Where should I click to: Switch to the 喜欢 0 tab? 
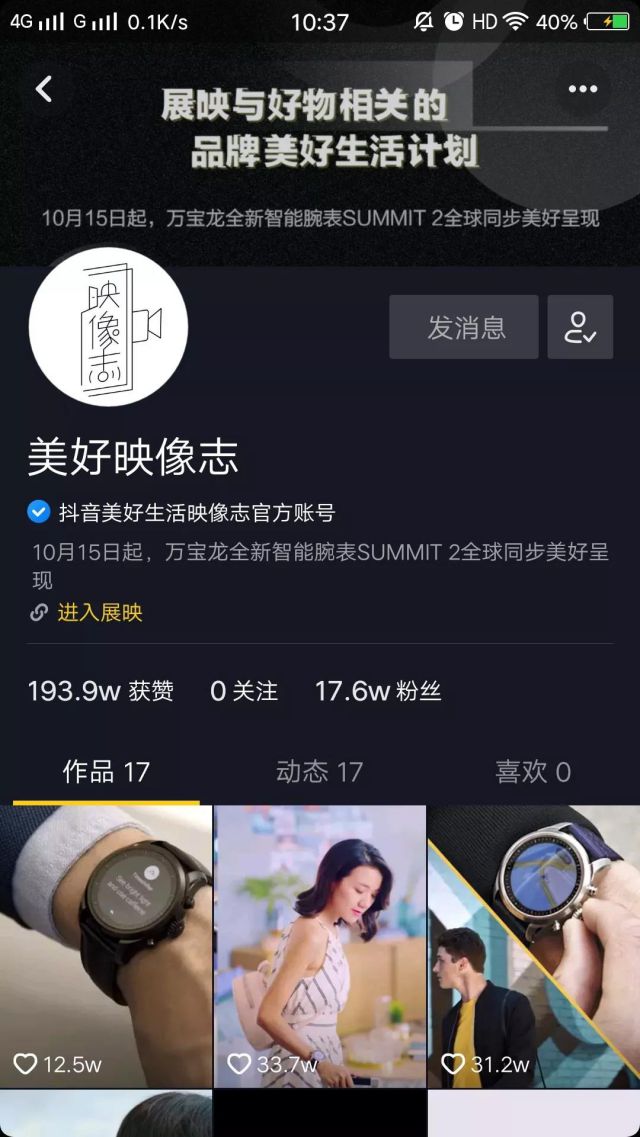click(532, 772)
